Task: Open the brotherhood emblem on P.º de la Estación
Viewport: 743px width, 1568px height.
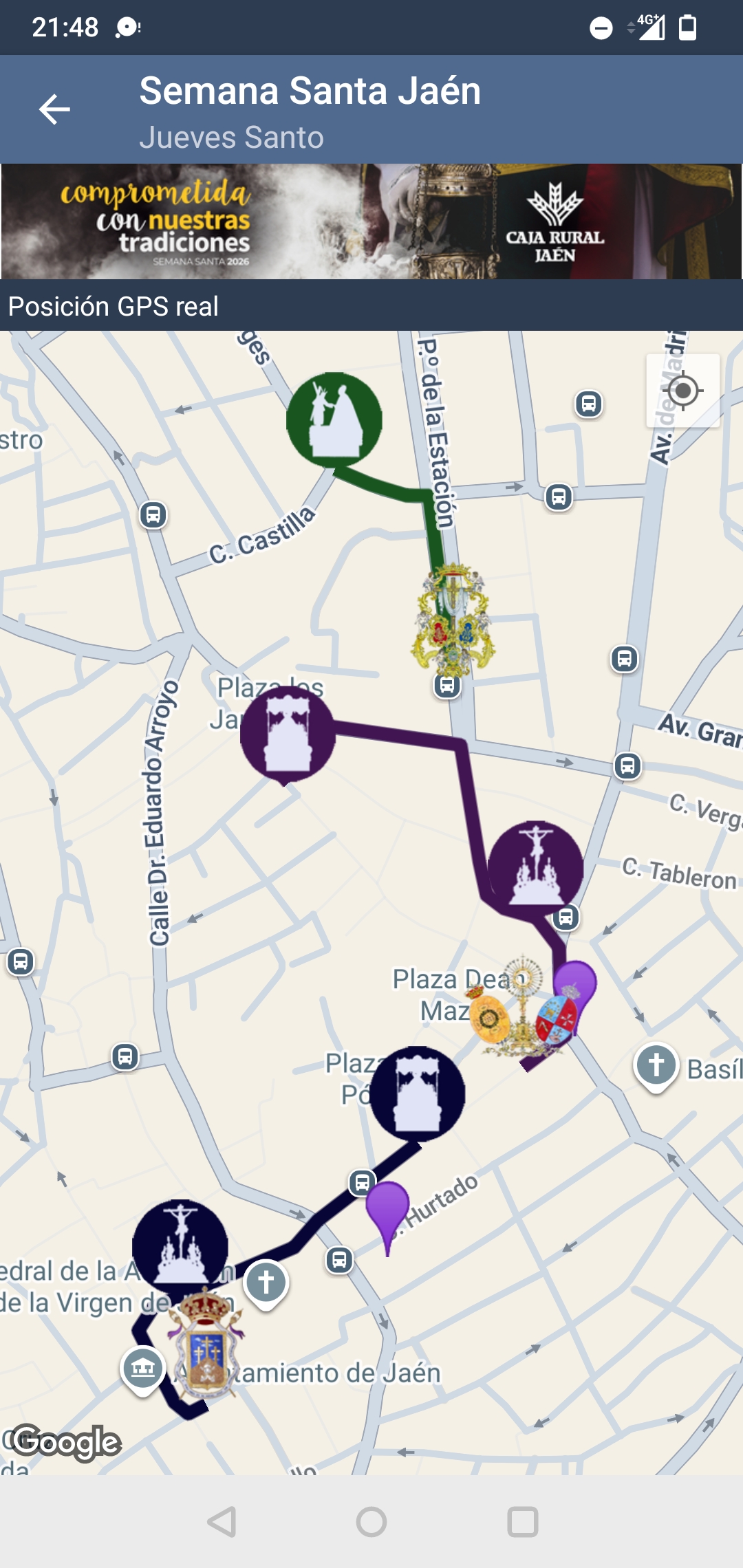Action: tap(452, 620)
